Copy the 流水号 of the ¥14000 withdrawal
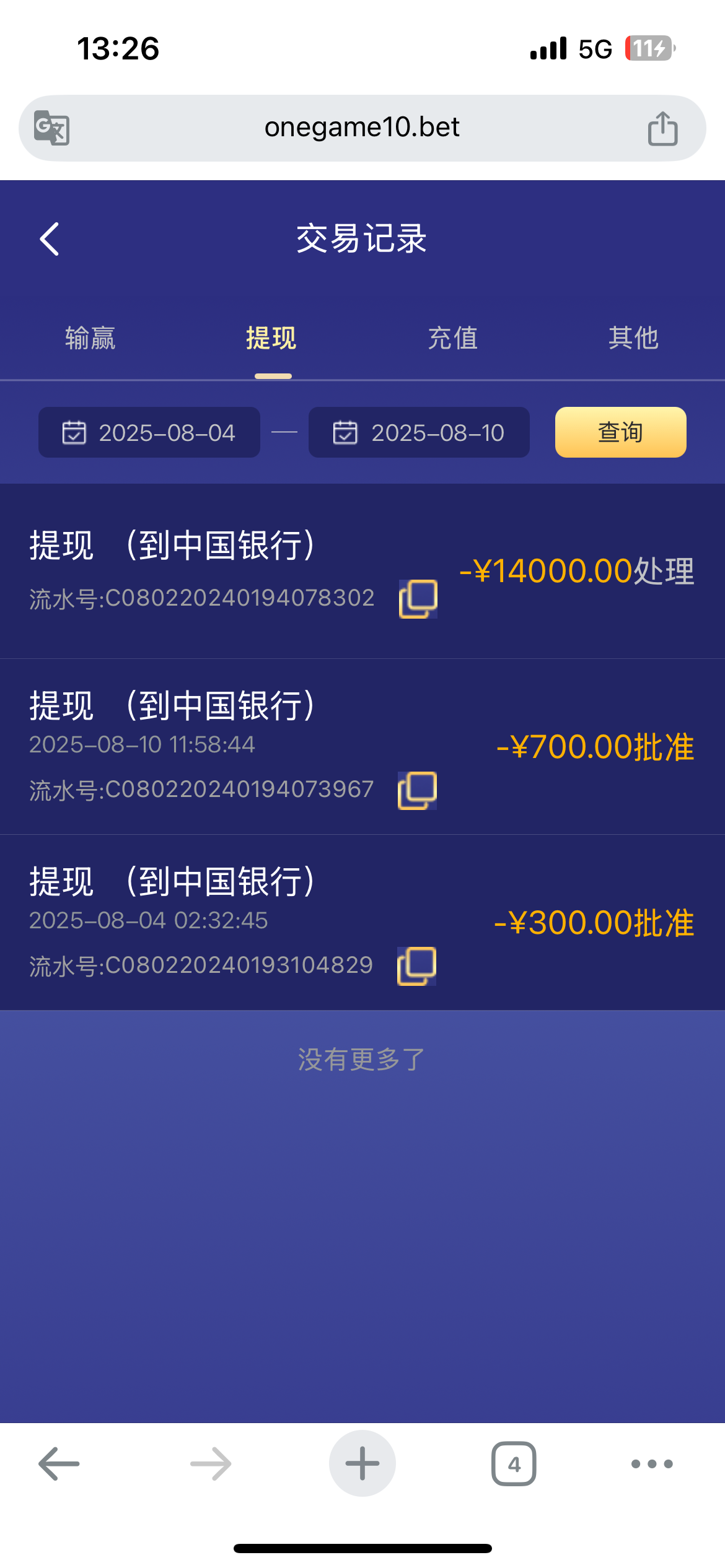The height and width of the screenshot is (1568, 725). 418,598
